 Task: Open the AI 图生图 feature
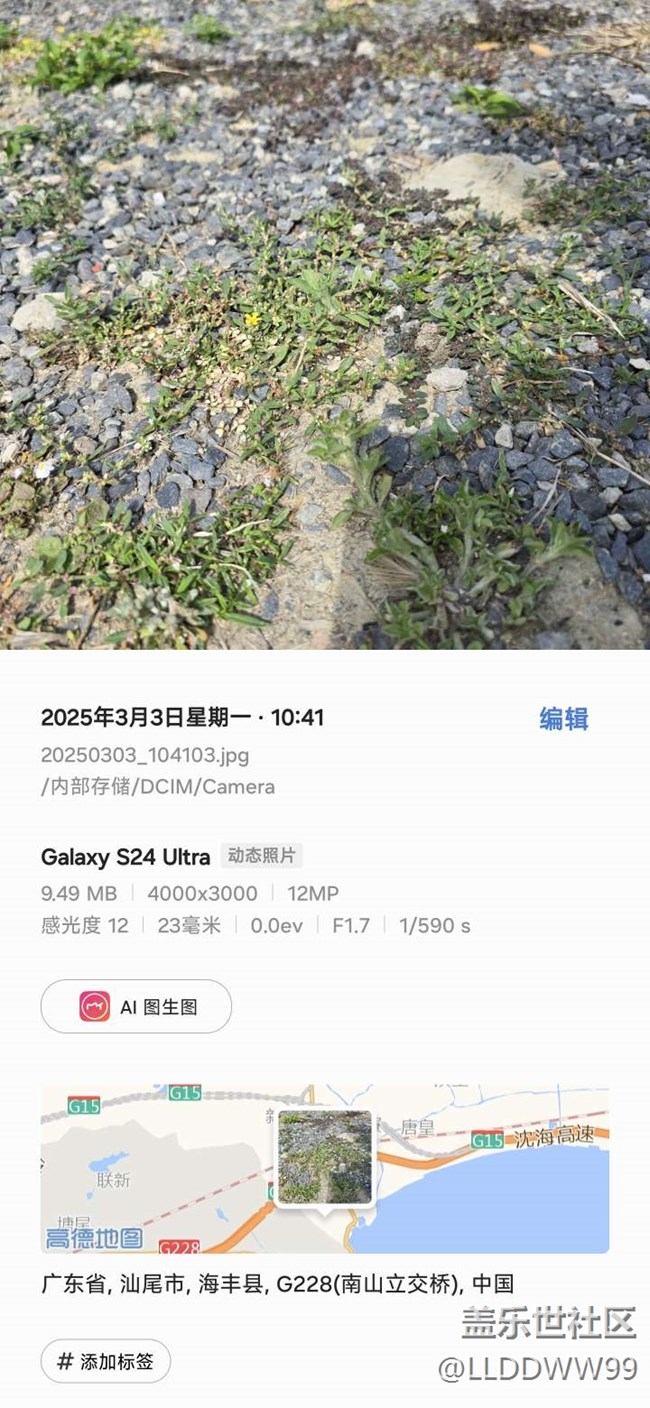(x=136, y=1006)
